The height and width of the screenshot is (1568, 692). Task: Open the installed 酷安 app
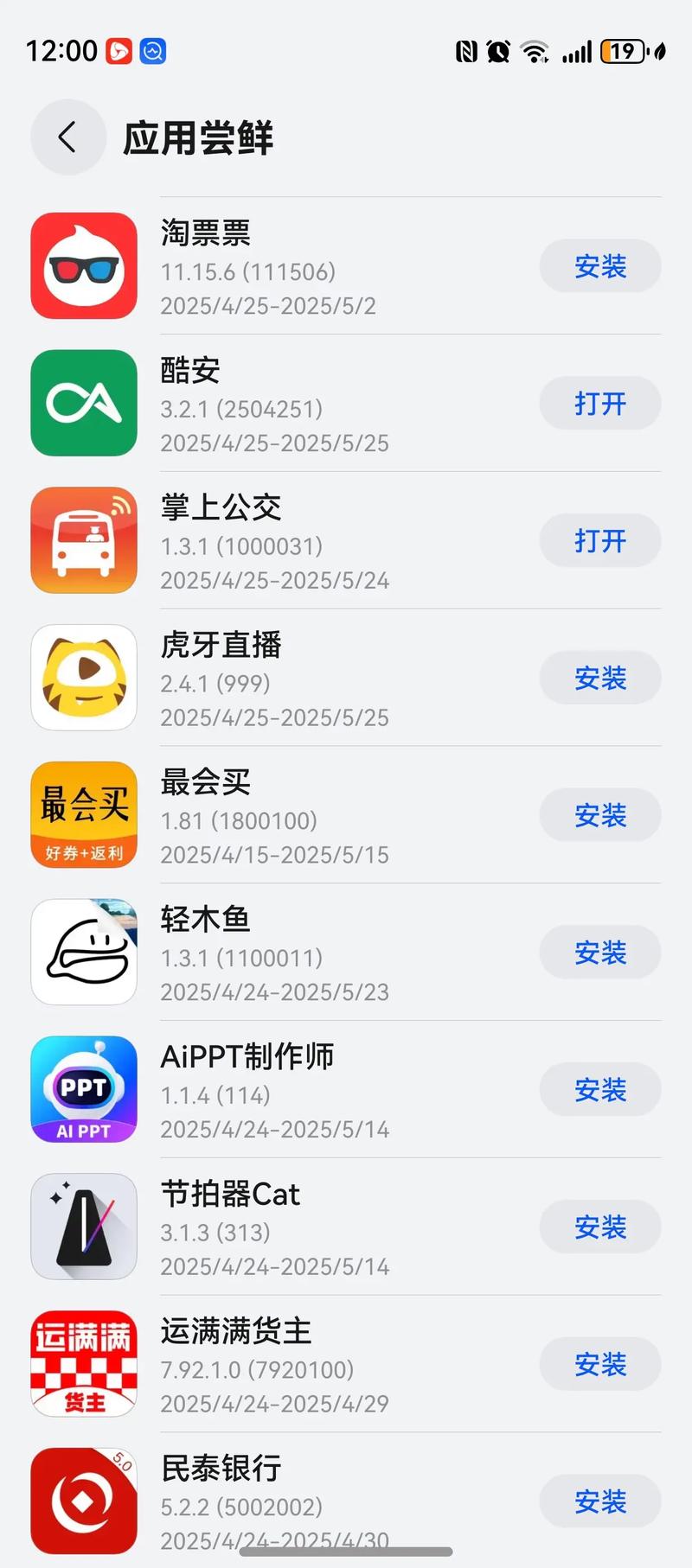(600, 403)
